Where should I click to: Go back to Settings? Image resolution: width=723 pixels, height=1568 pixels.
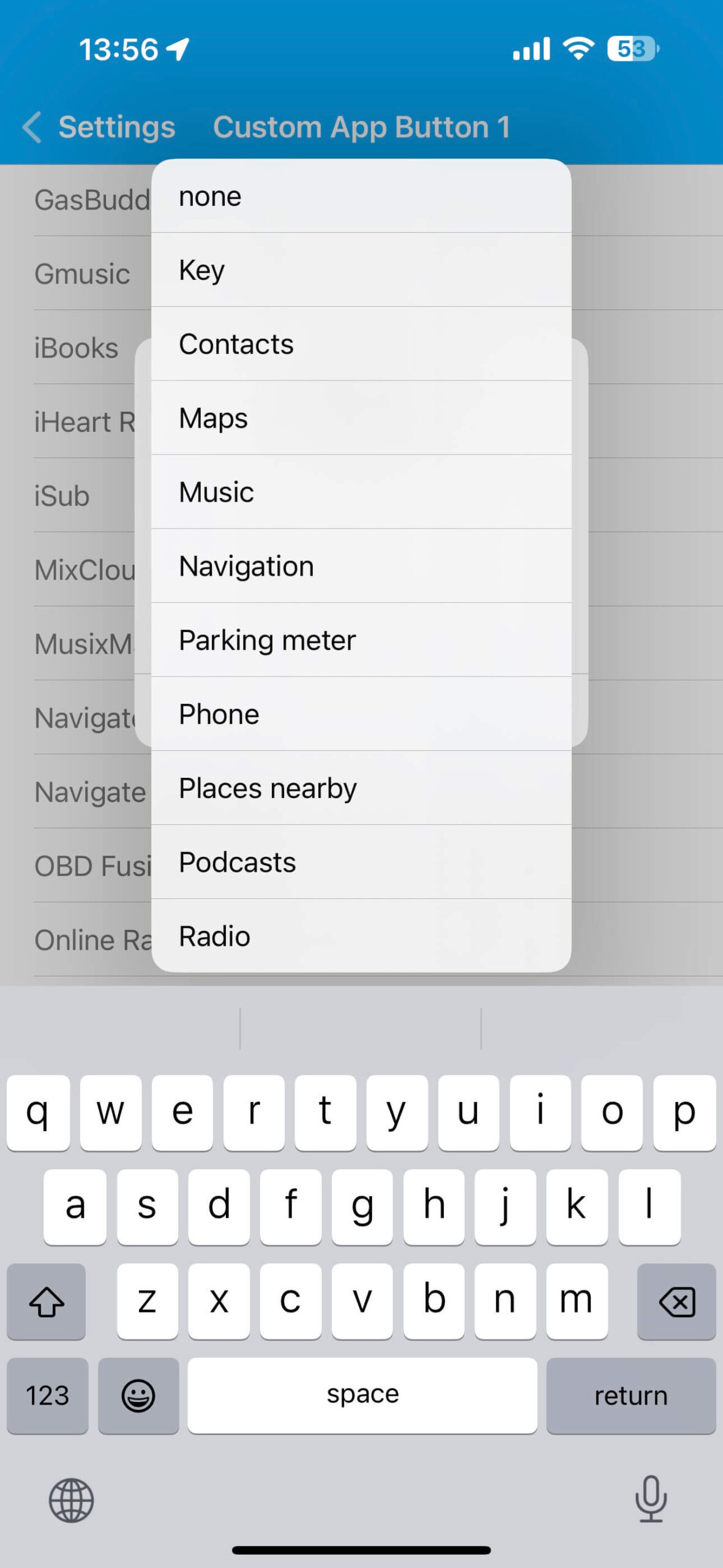[x=99, y=127]
